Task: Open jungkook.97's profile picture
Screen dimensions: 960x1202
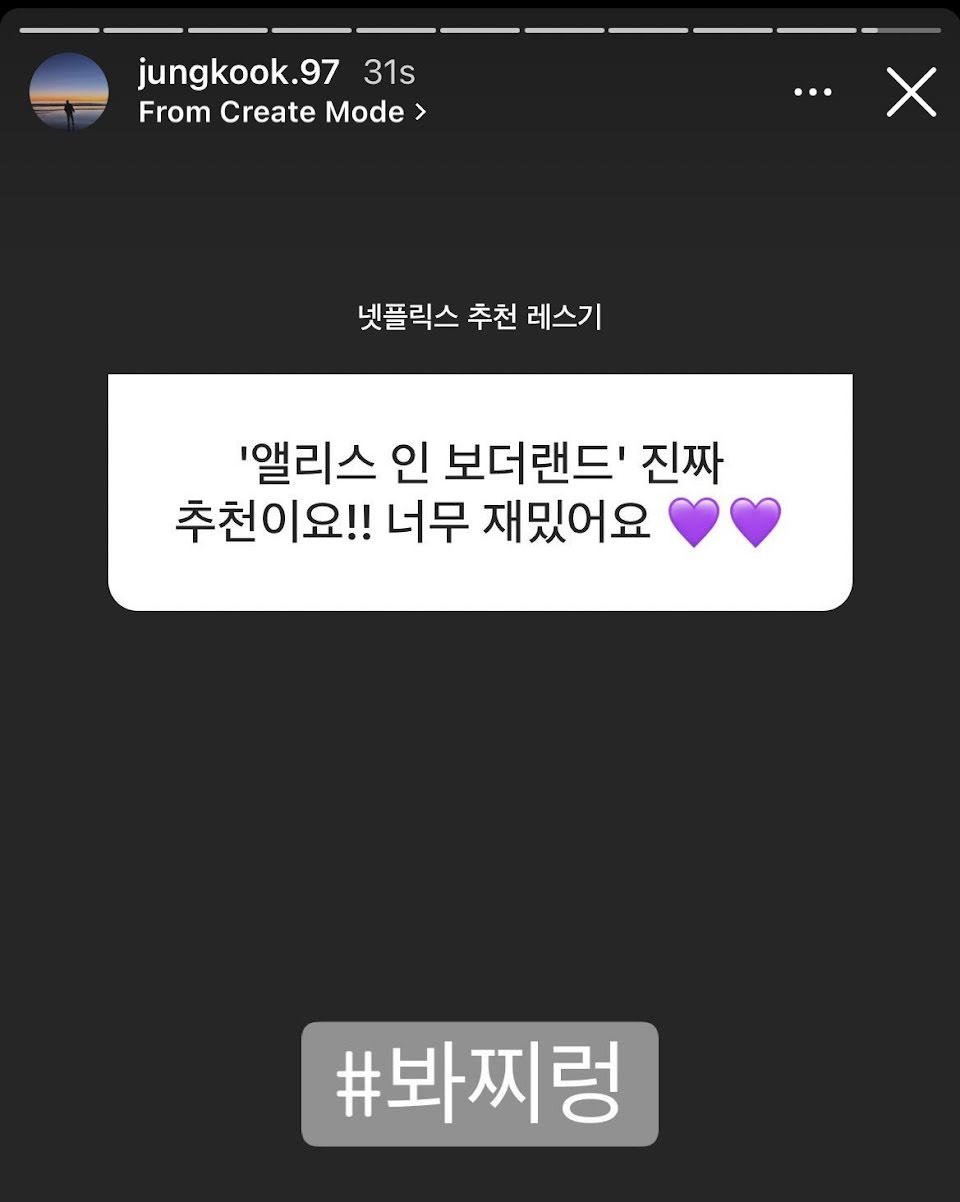Action: pos(69,92)
